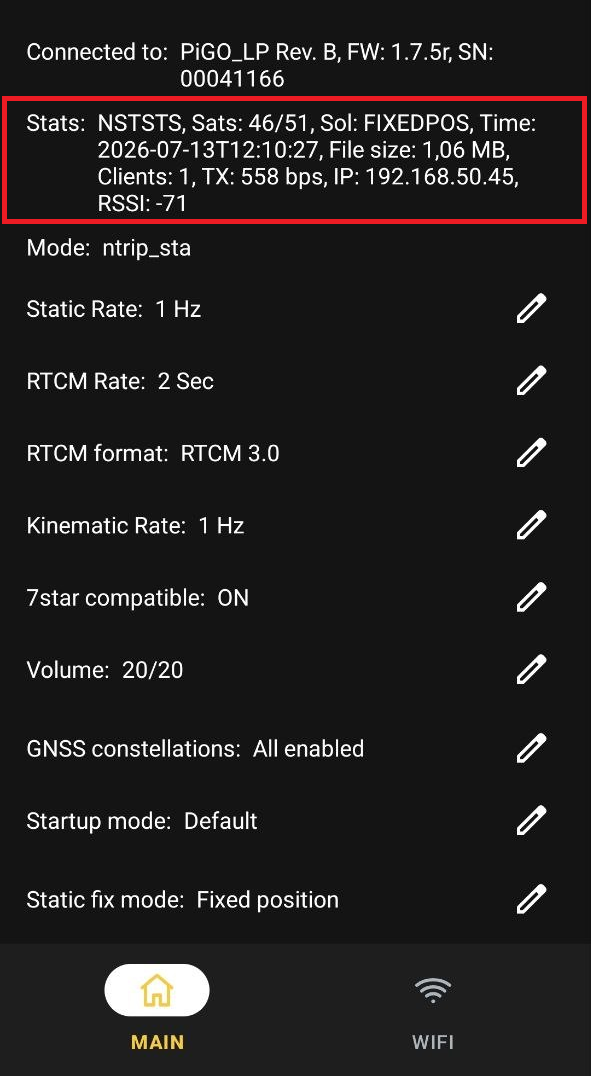The image size is (591, 1076).
Task: Change the RTCM format
Action: (x=531, y=453)
